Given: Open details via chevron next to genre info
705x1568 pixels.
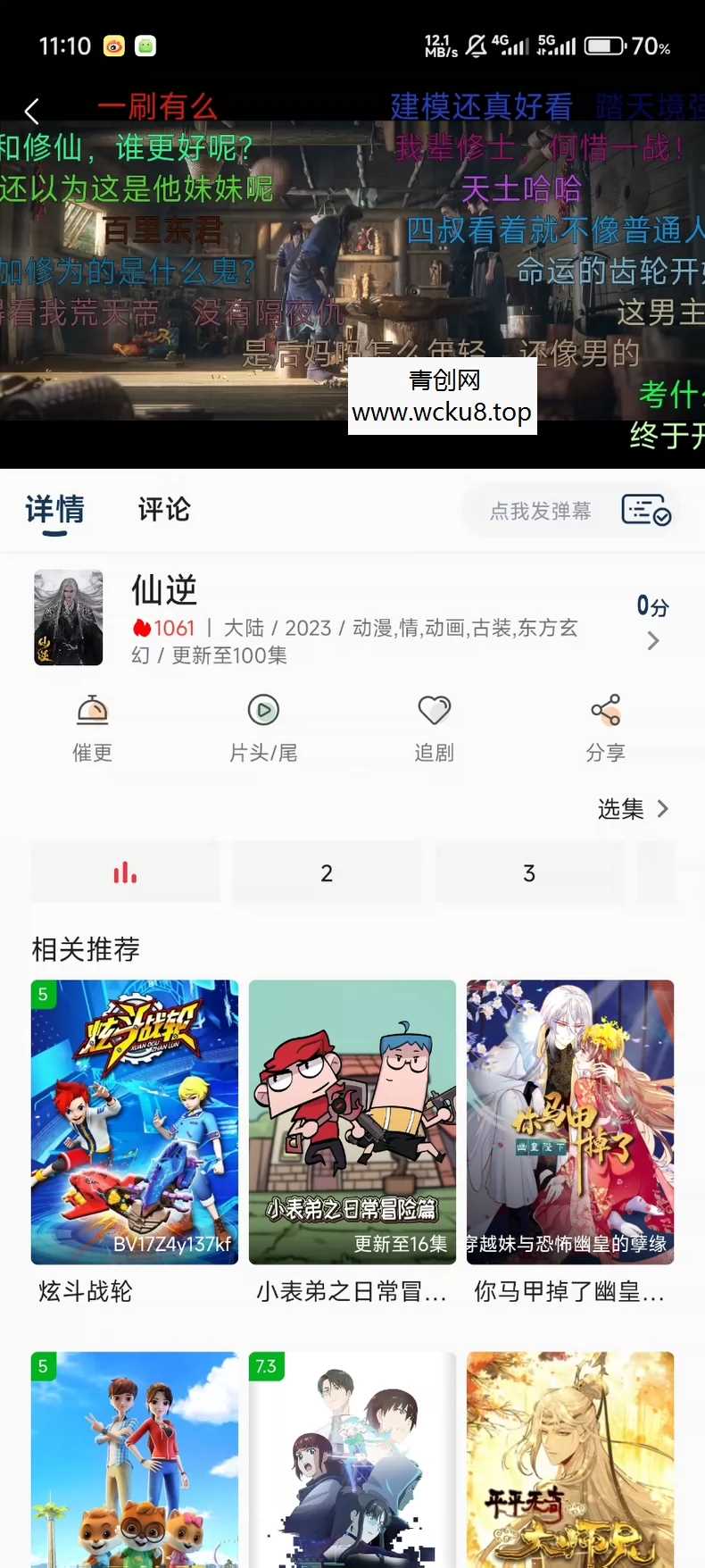Looking at the screenshot, I should [x=651, y=640].
